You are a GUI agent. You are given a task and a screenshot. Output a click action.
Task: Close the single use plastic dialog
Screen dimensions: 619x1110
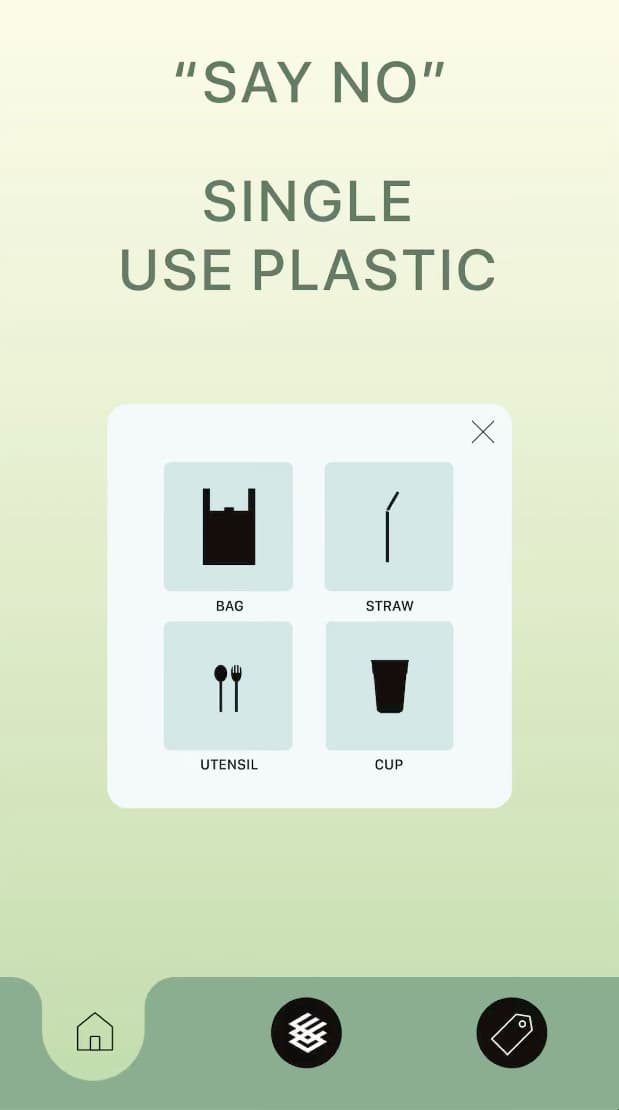coord(483,432)
